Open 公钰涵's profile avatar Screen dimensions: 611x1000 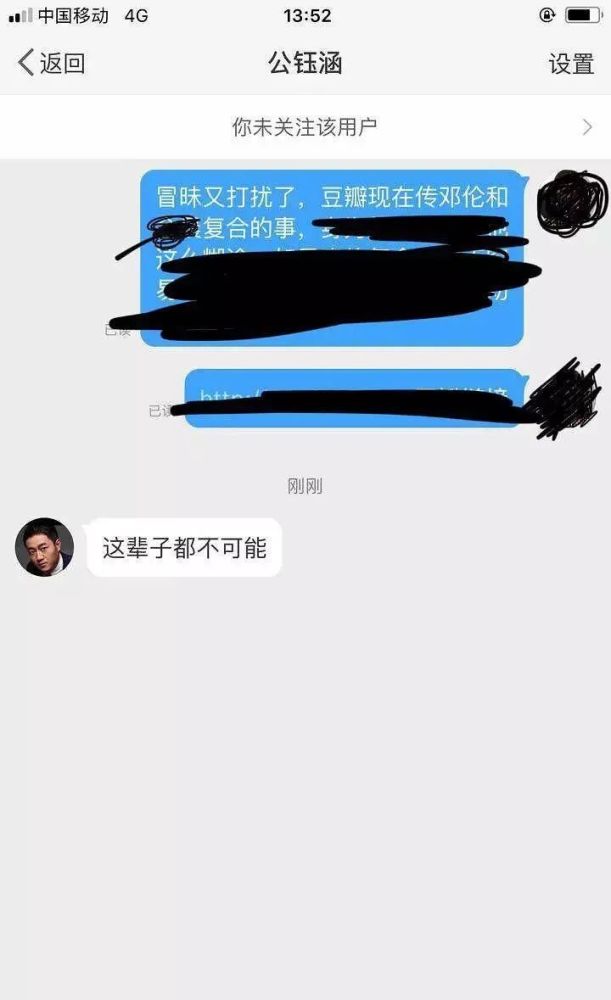pos(44,547)
